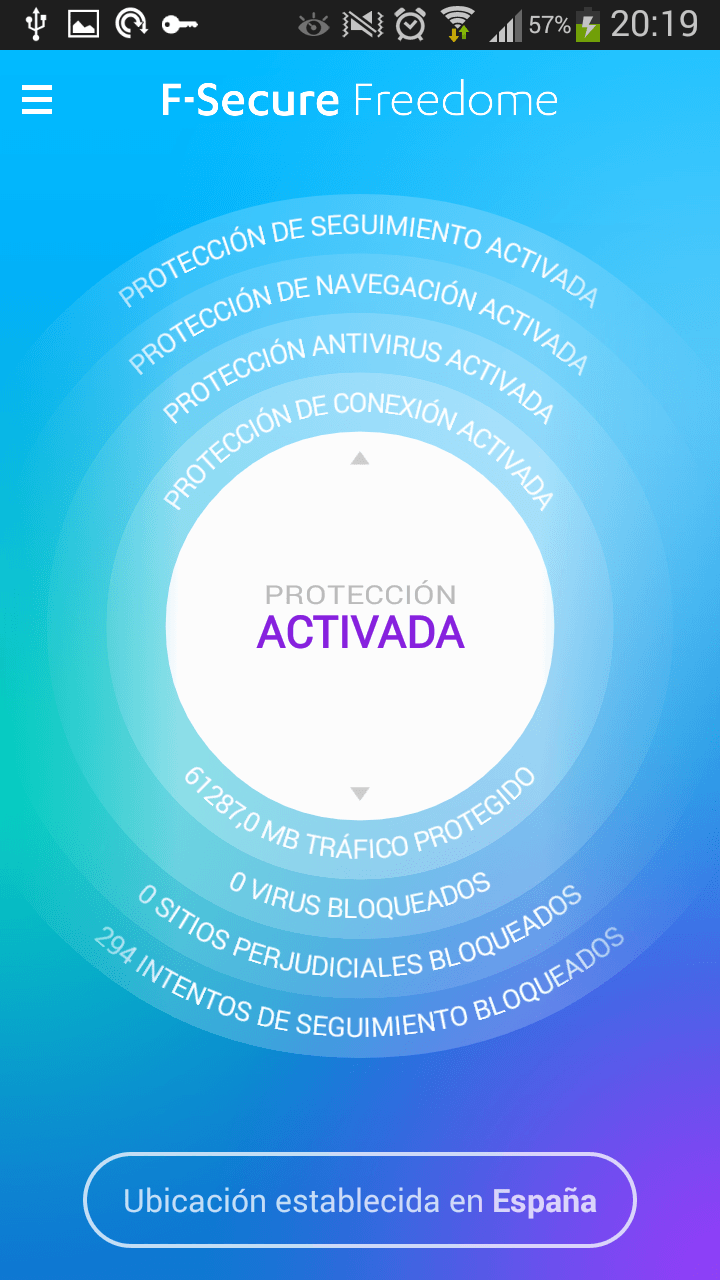Open the hamburger menu drawer
Viewport: 720px width, 1280px height.
[x=37, y=100]
